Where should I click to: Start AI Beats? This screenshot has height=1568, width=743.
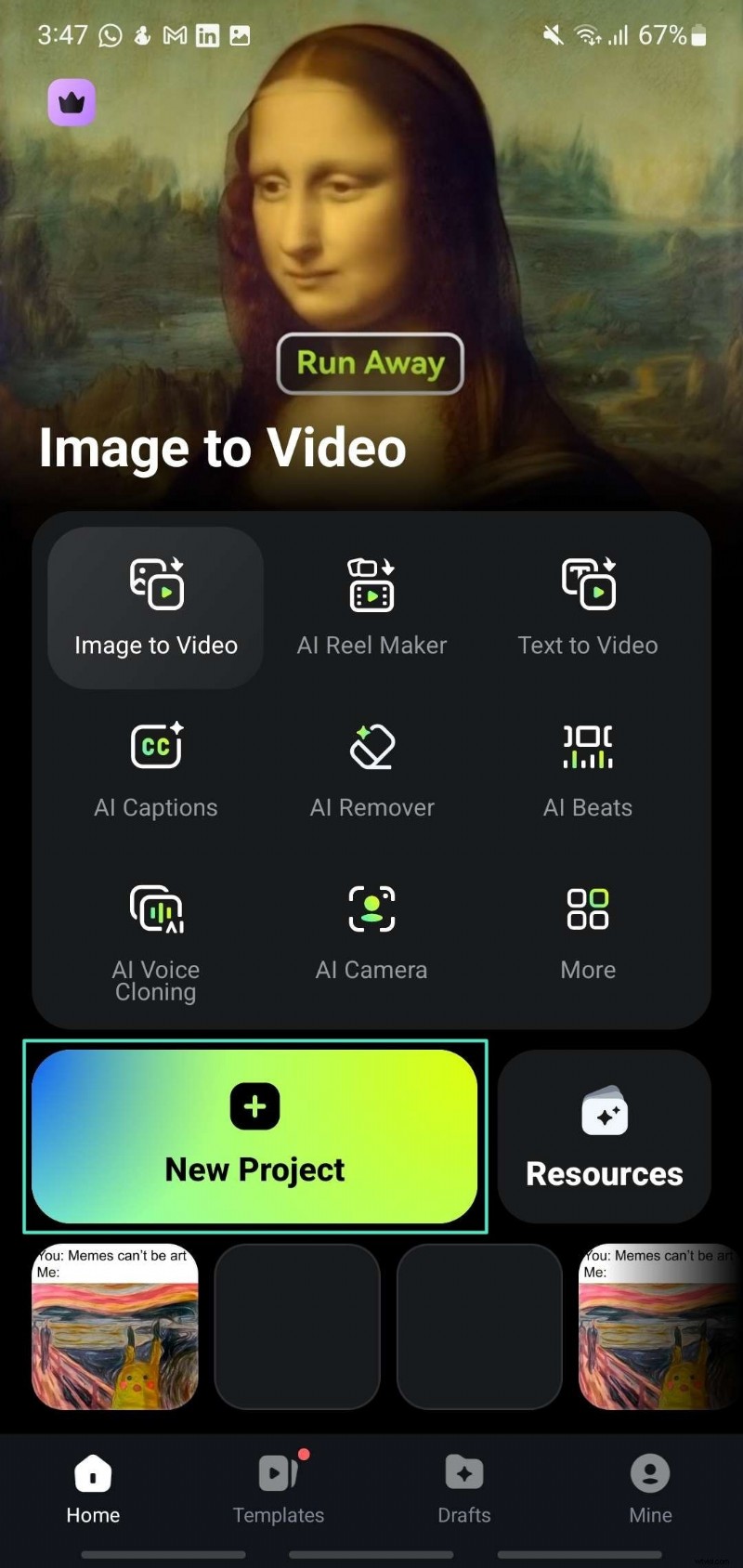(588, 770)
